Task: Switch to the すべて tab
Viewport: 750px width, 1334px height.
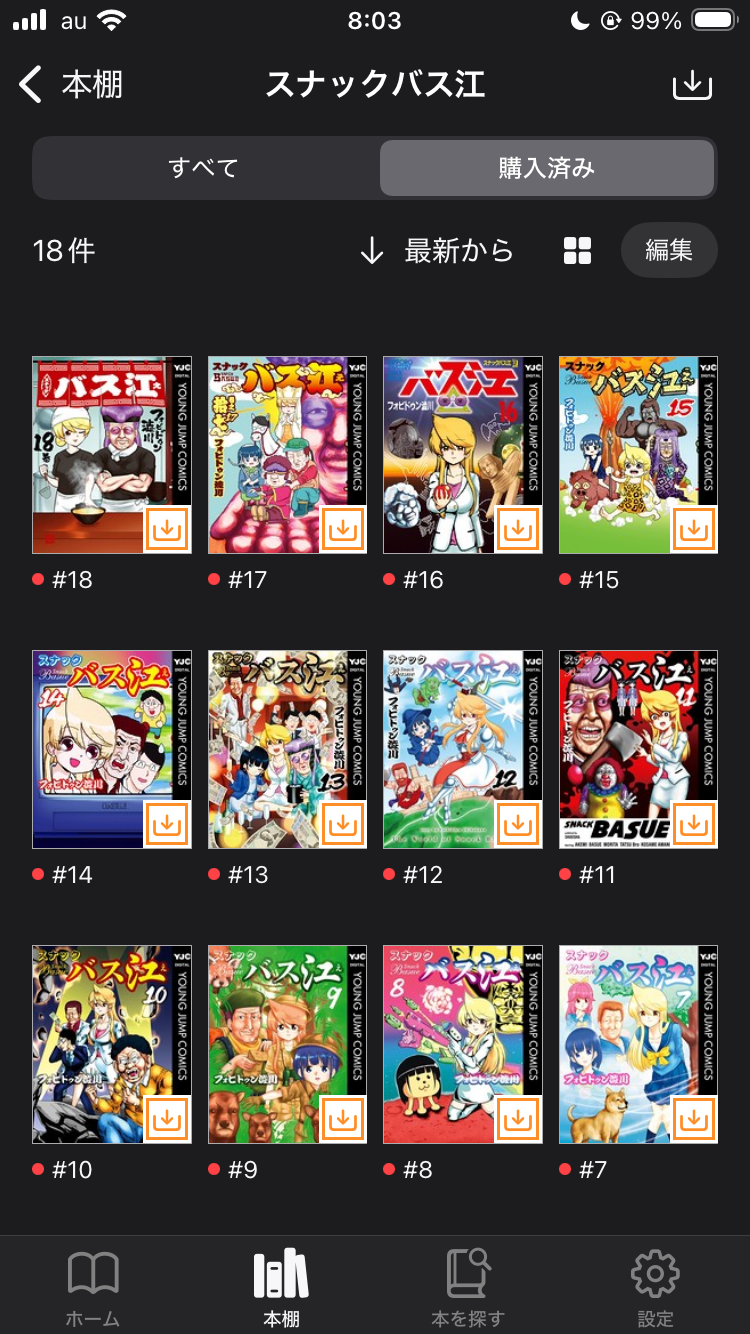Action: click(x=204, y=168)
